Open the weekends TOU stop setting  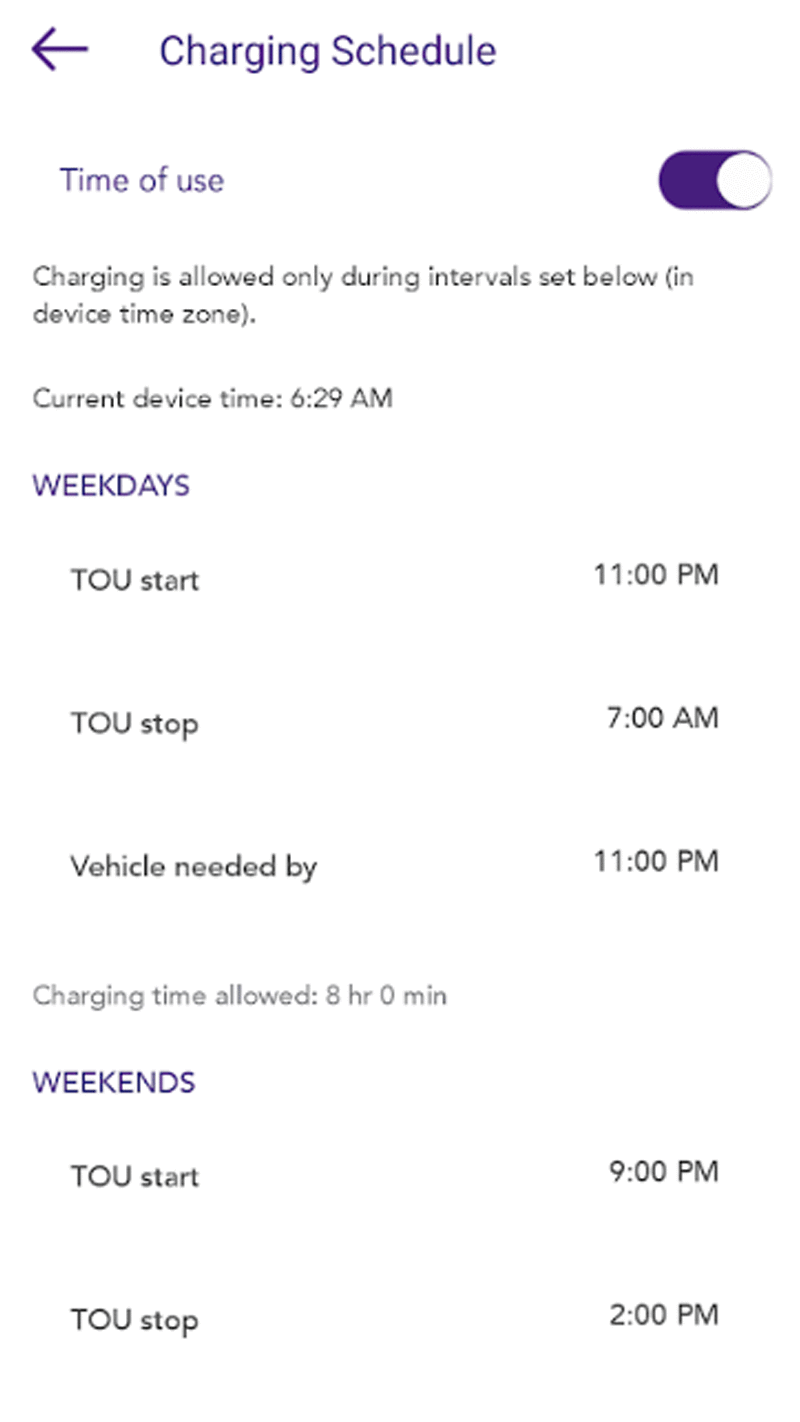(x=400, y=1317)
